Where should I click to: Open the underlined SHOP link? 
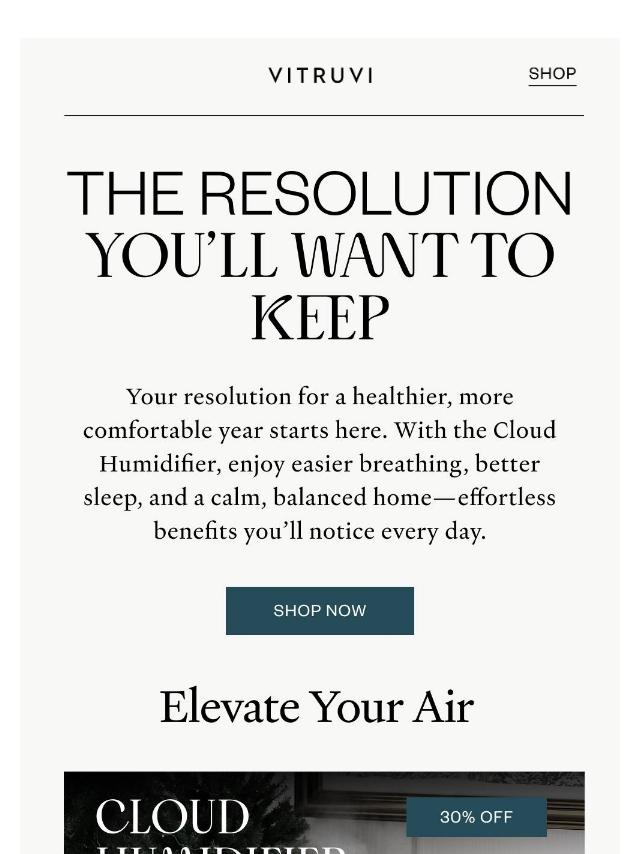pos(552,74)
